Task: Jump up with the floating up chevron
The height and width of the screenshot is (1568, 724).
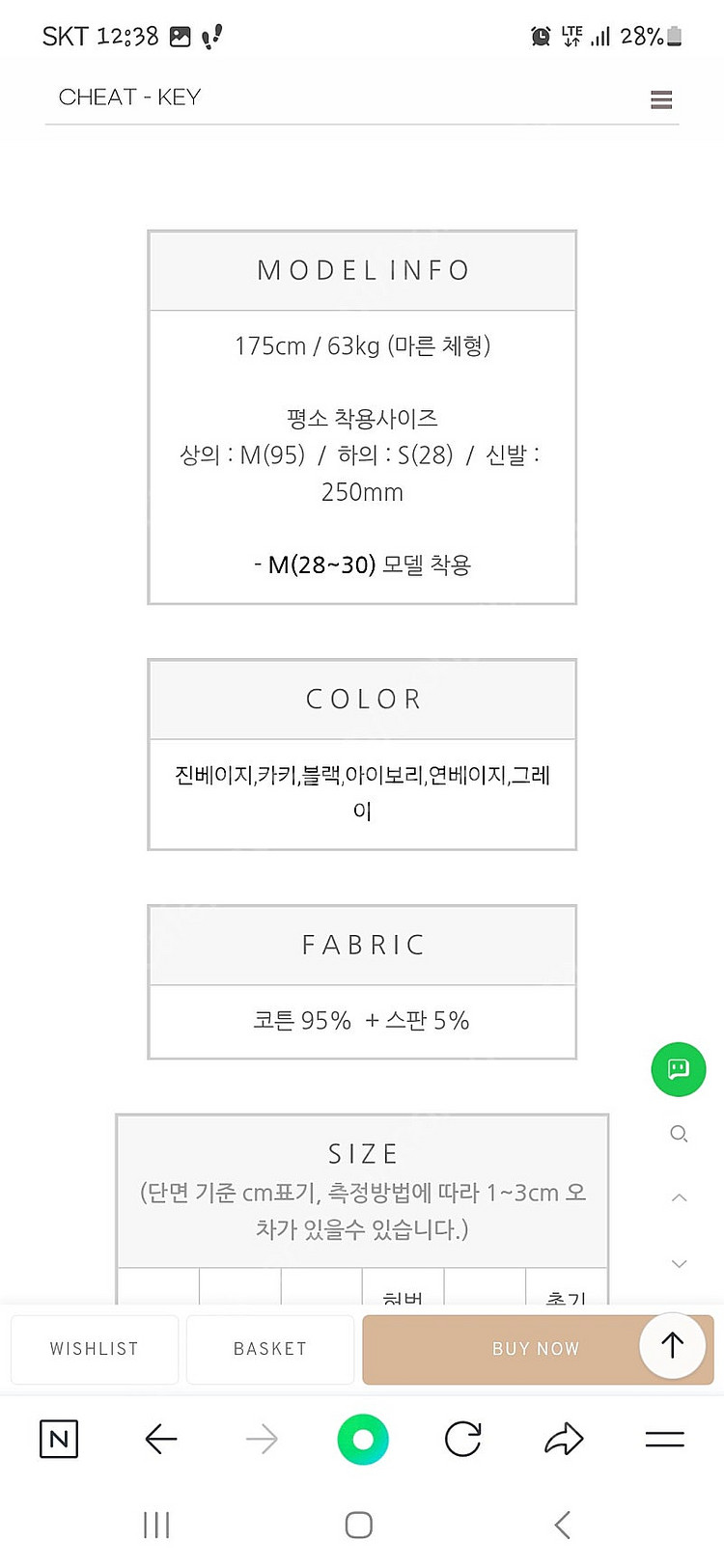Action: click(679, 1197)
